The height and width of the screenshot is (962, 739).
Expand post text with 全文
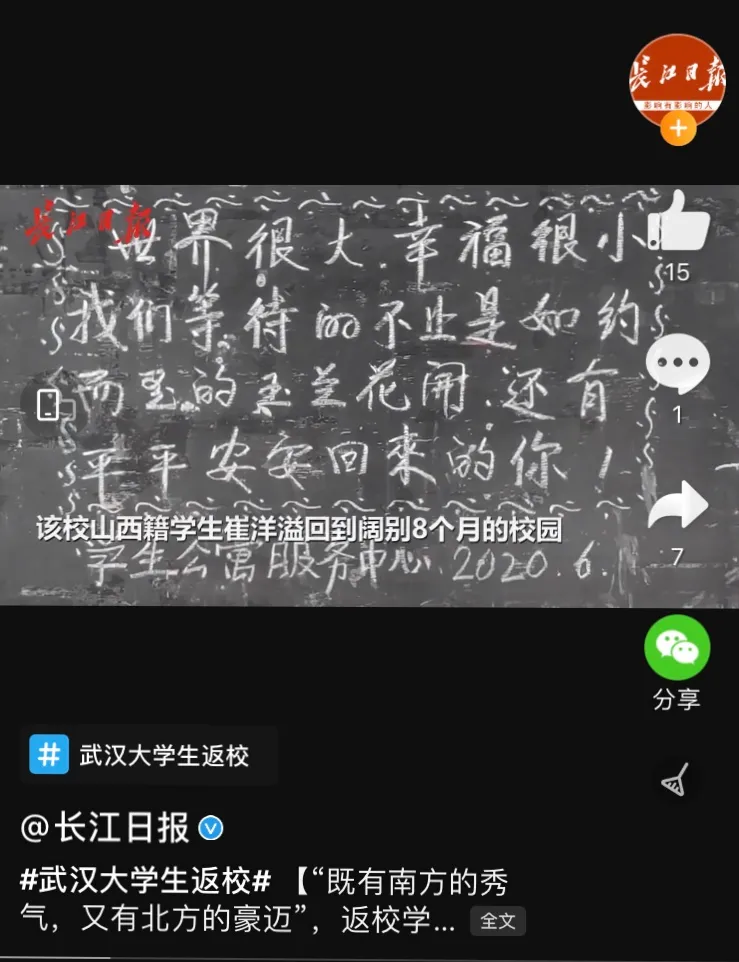[498, 920]
